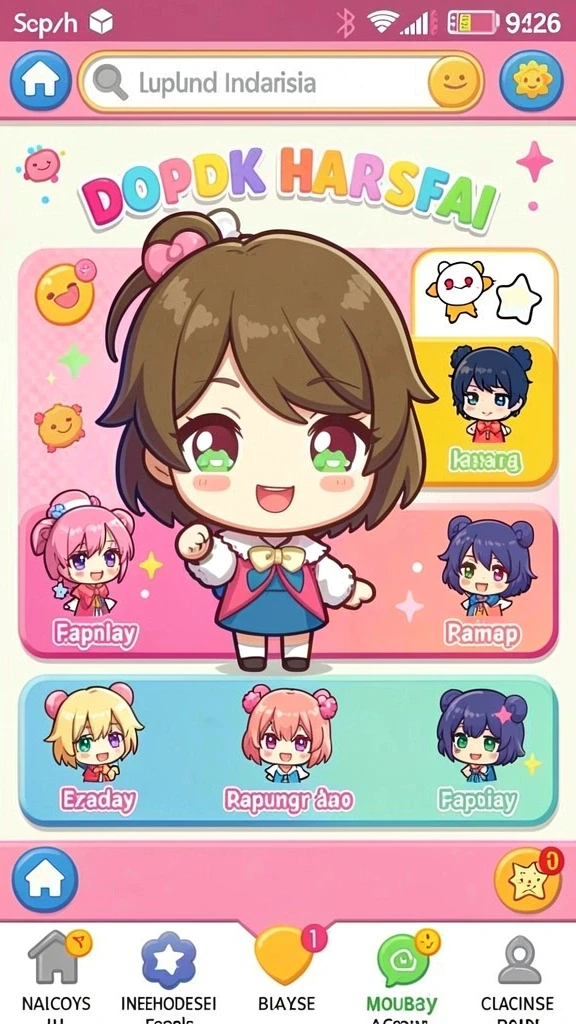Image resolution: width=576 pixels, height=1024 pixels.
Task: Open the star face button with red badge
Action: pyautogui.click(x=528, y=879)
